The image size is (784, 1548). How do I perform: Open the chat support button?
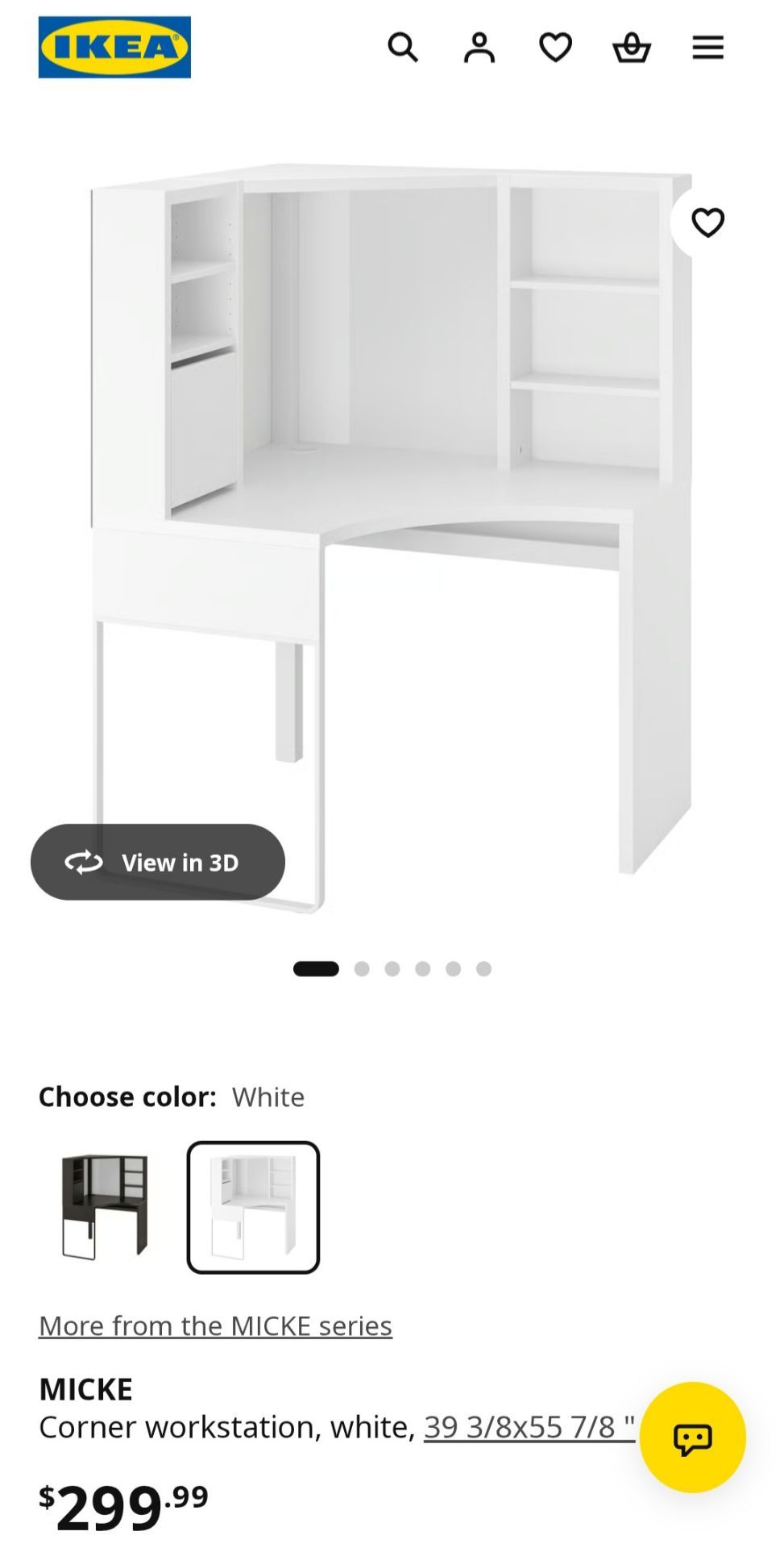692,1438
